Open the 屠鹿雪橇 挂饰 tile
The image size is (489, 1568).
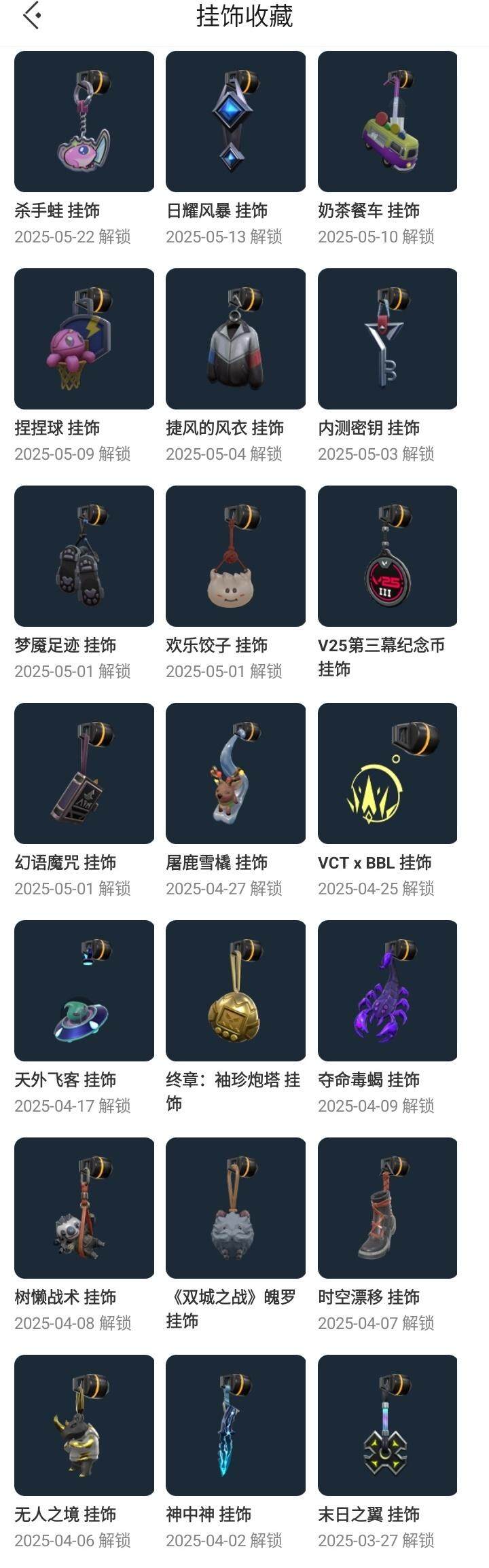[x=236, y=773]
